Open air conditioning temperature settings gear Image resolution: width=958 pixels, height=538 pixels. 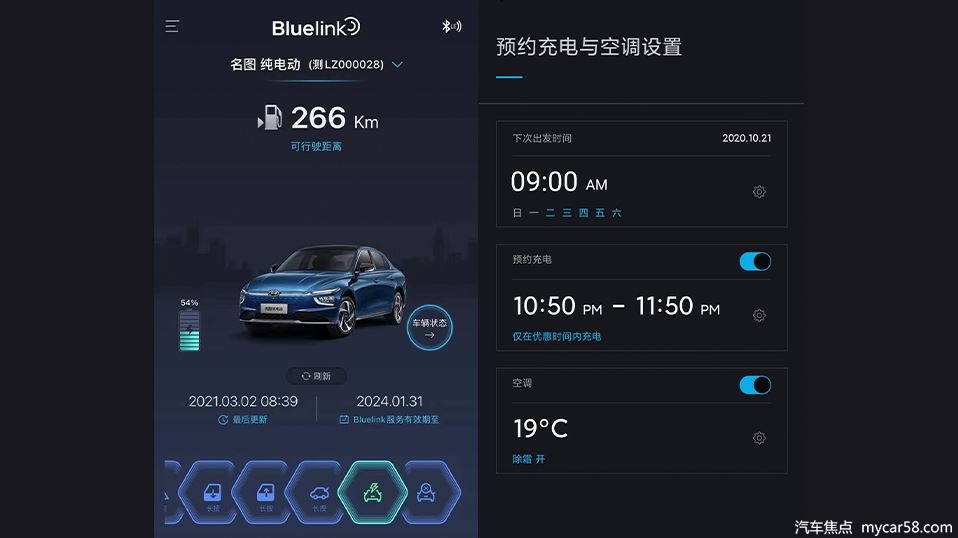(x=759, y=438)
